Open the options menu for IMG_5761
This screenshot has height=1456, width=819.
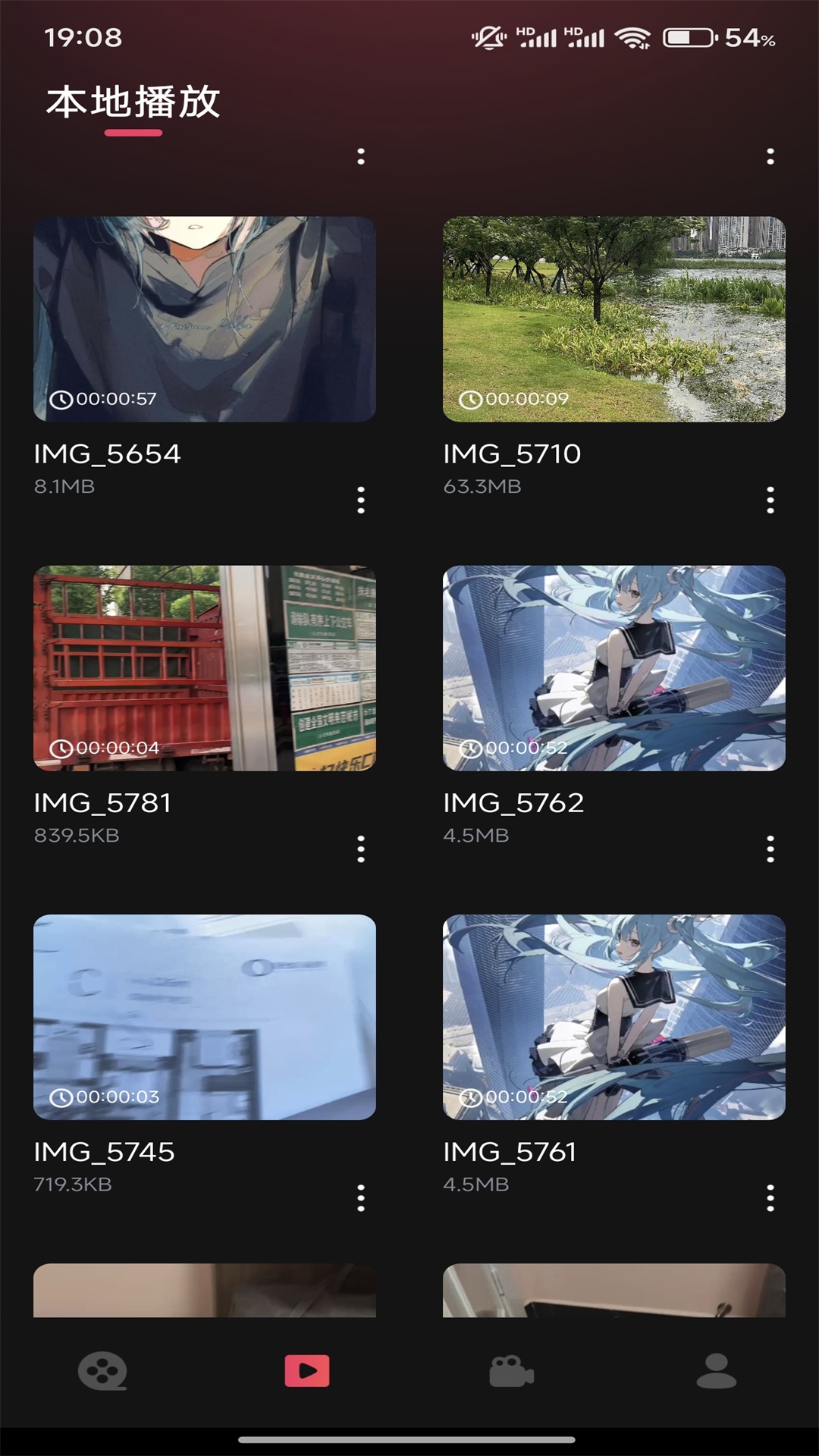tap(770, 1197)
